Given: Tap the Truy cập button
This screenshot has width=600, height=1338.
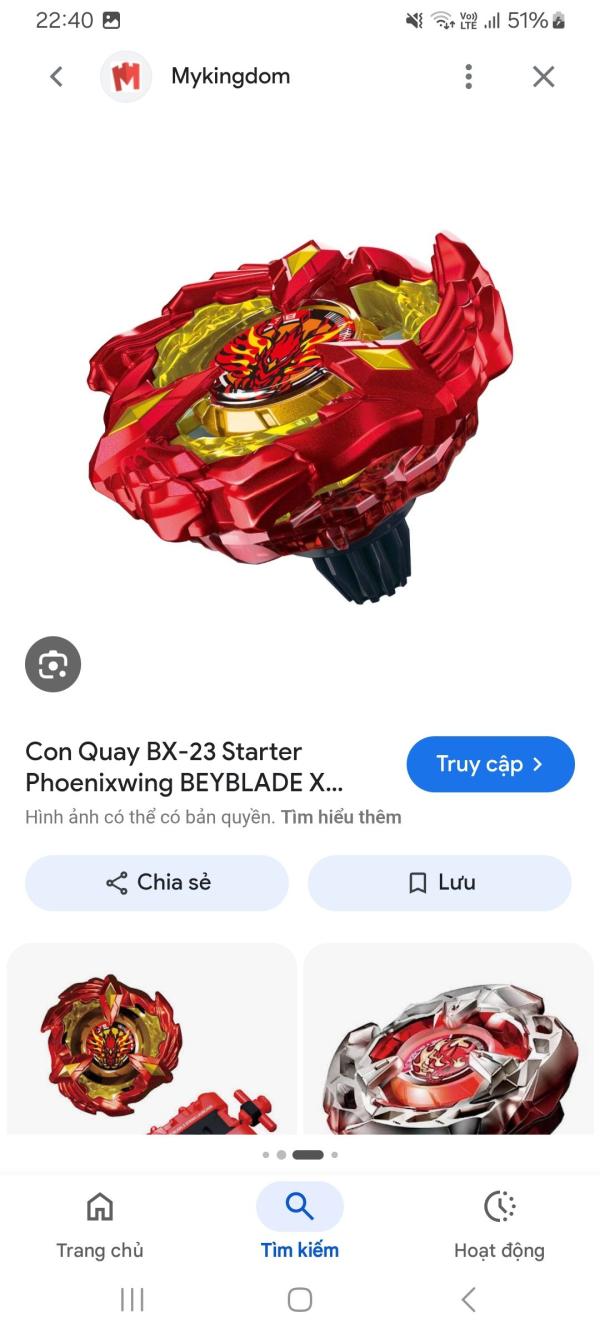Looking at the screenshot, I should pos(490,764).
